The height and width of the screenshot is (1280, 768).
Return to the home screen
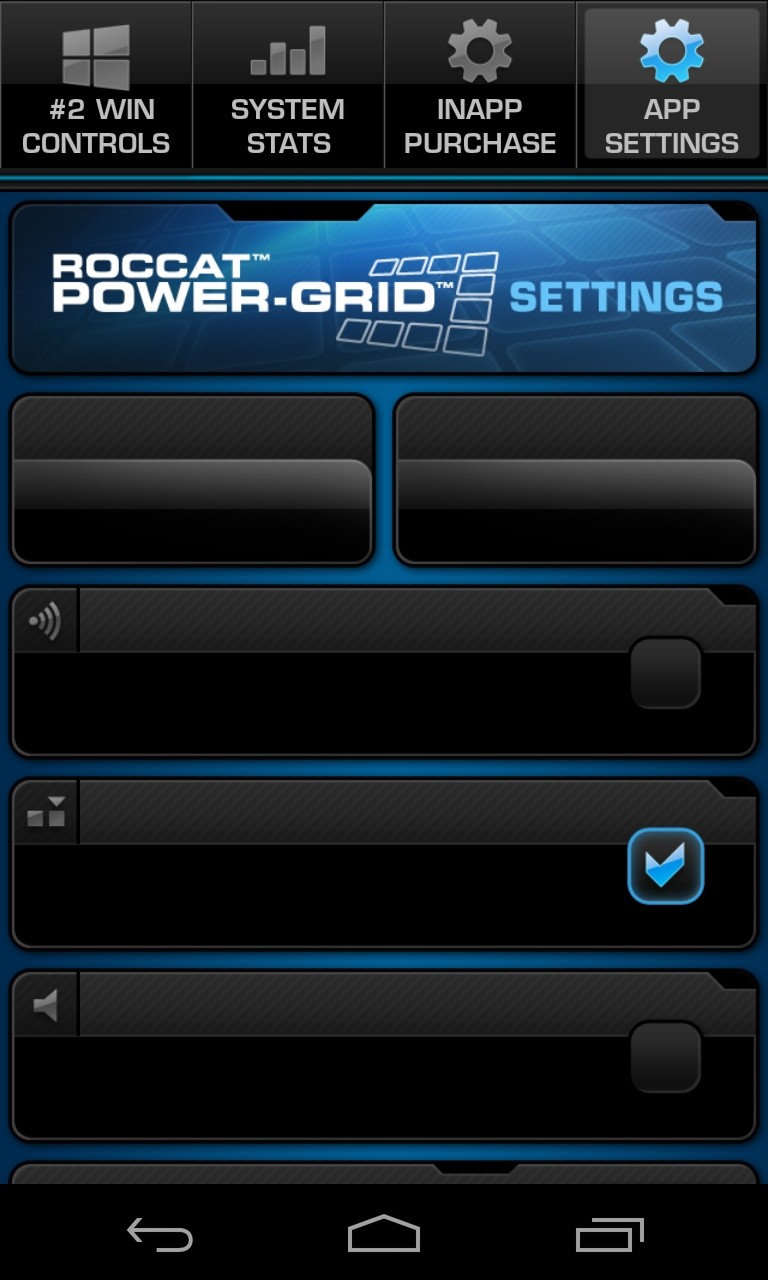(x=384, y=1235)
